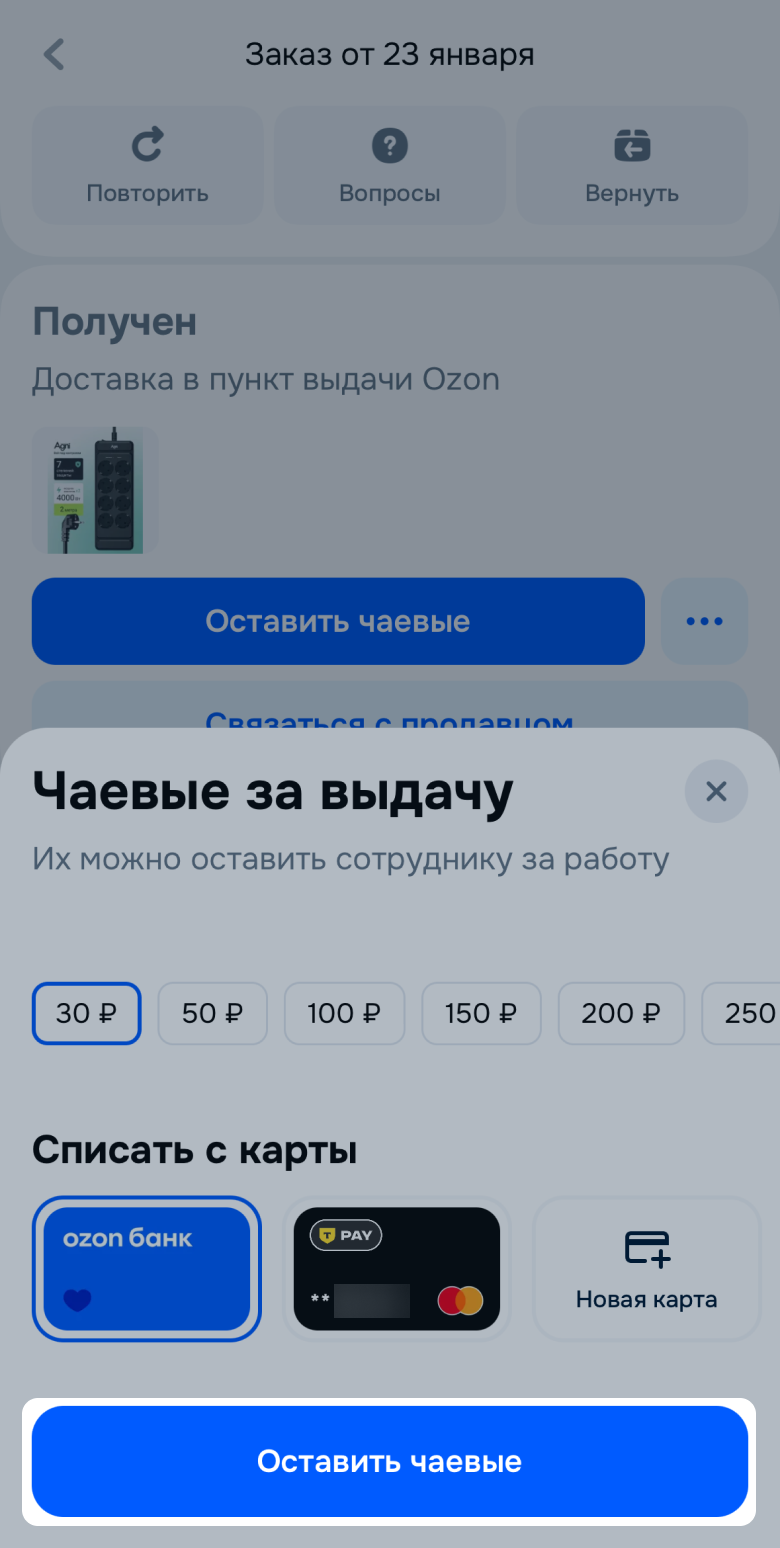This screenshot has width=780, height=1548.
Task: Tap the 200 ₽ tip option
Action: 621,1014
